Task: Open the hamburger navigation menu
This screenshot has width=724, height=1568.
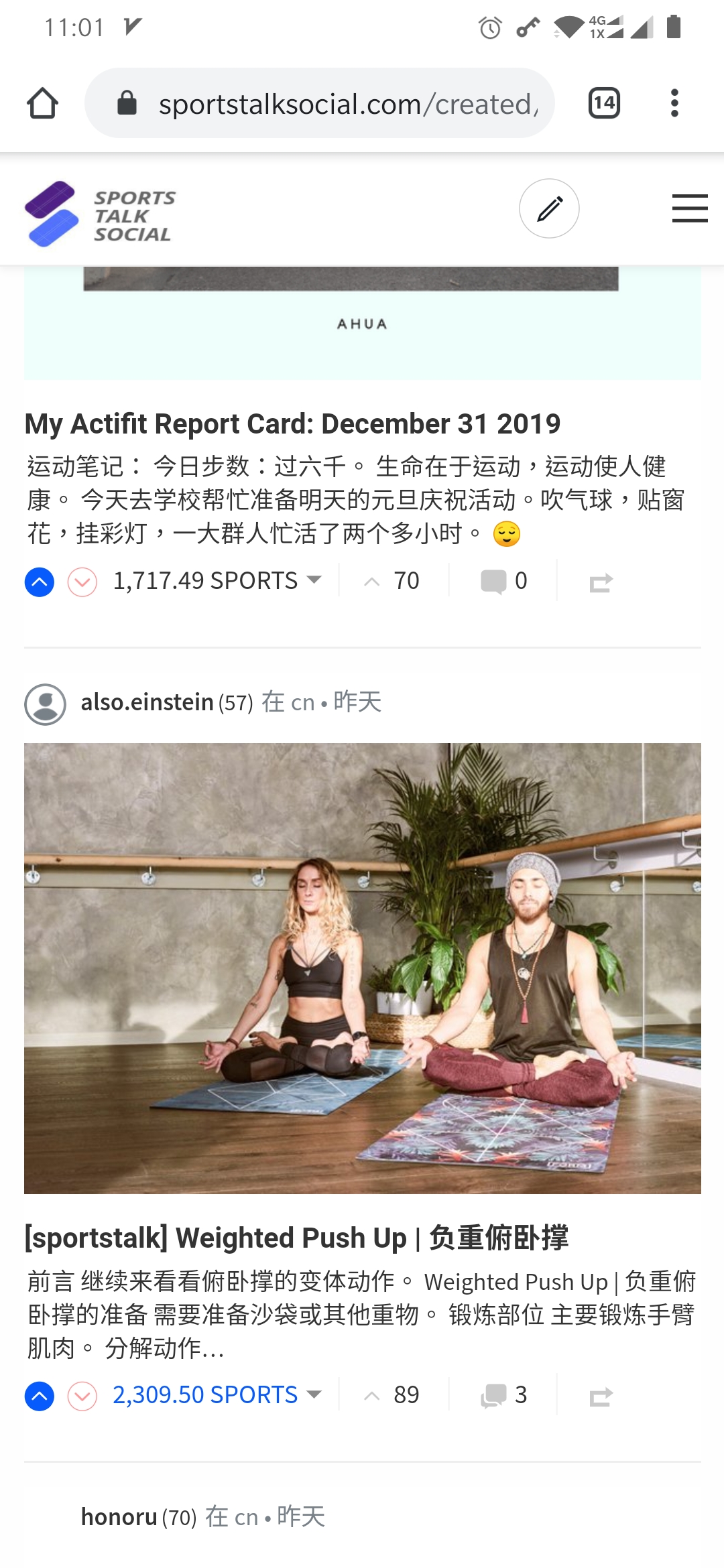Action: (x=690, y=208)
